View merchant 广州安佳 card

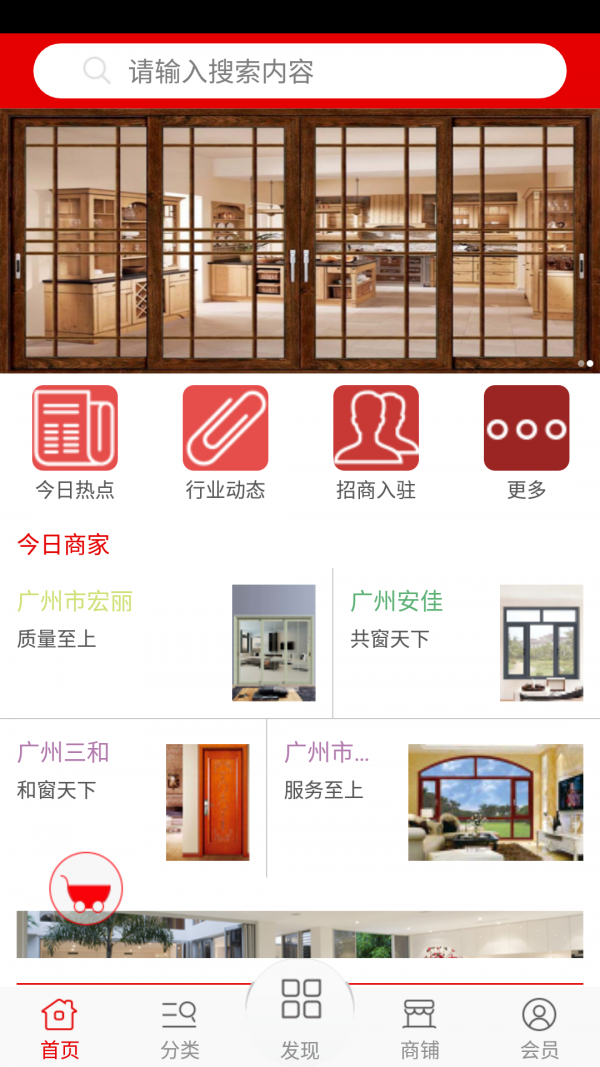tap(466, 643)
